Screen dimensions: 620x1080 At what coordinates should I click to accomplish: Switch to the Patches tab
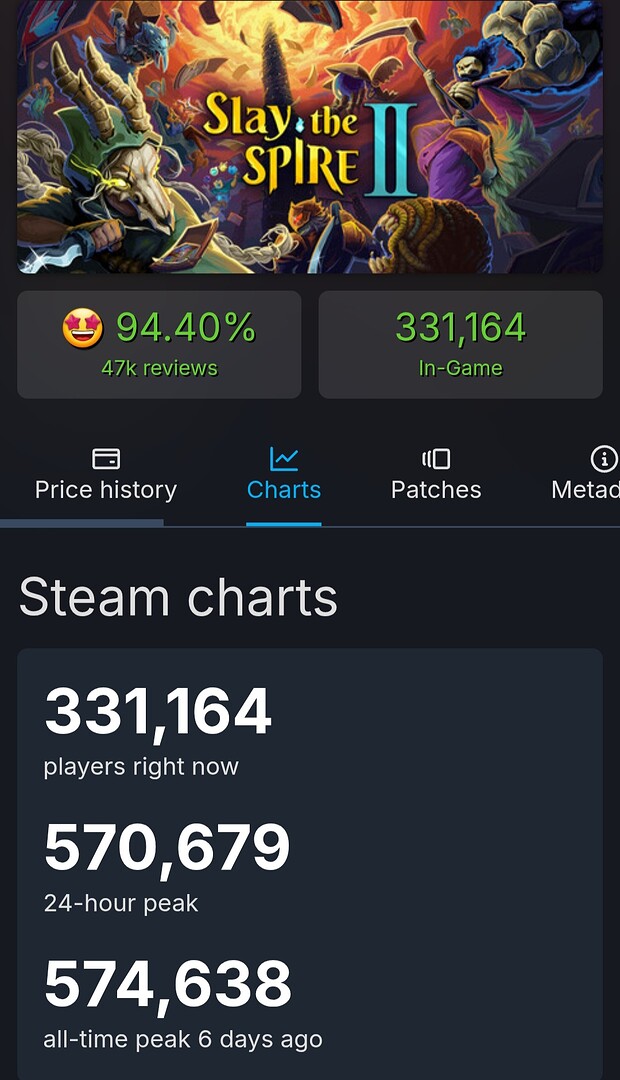[x=436, y=476]
